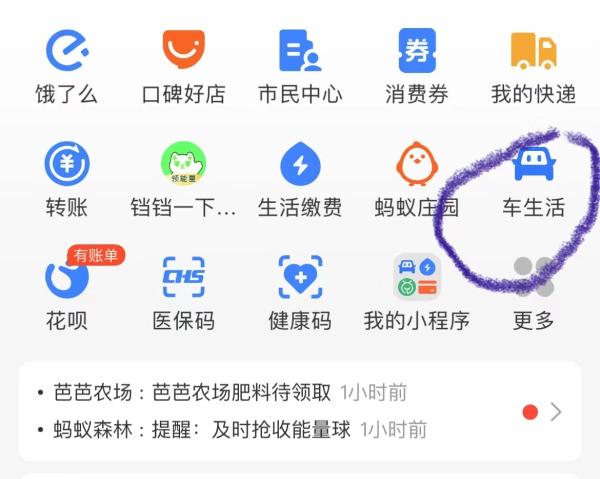The height and width of the screenshot is (479, 600).
Task: Open the 芭芭农场 fertilizer notification
Action: point(230,392)
